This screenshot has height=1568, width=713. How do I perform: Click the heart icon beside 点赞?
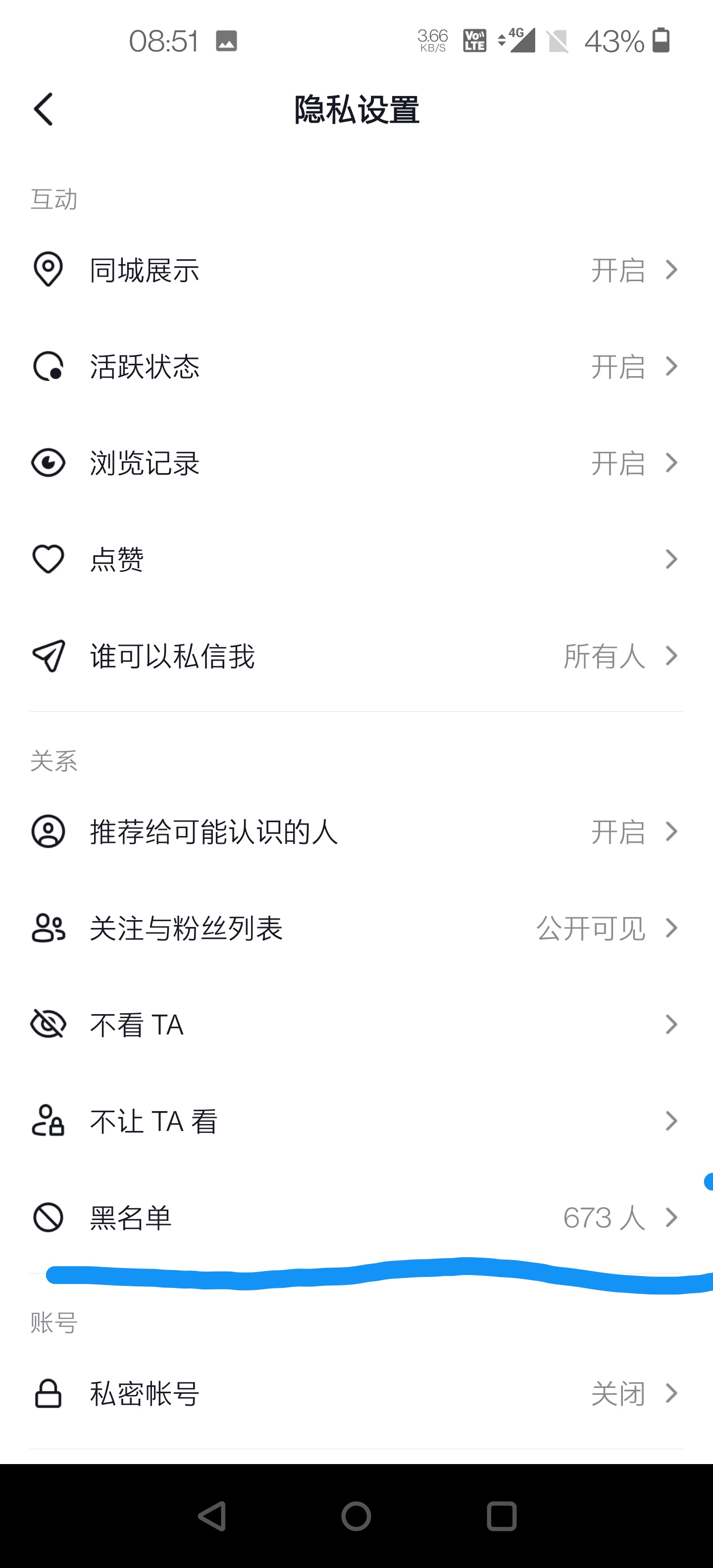(48, 559)
